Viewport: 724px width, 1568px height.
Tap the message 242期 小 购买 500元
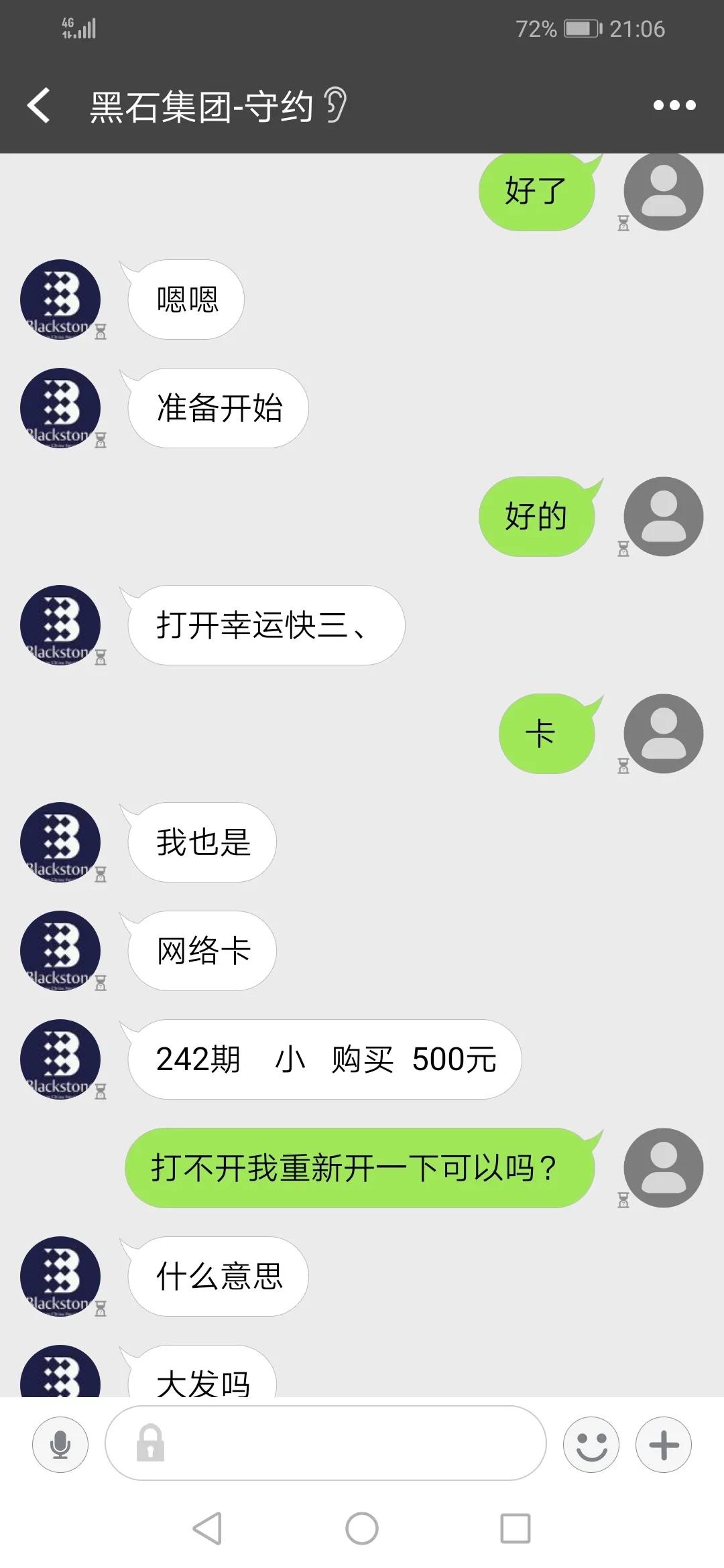[324, 1060]
